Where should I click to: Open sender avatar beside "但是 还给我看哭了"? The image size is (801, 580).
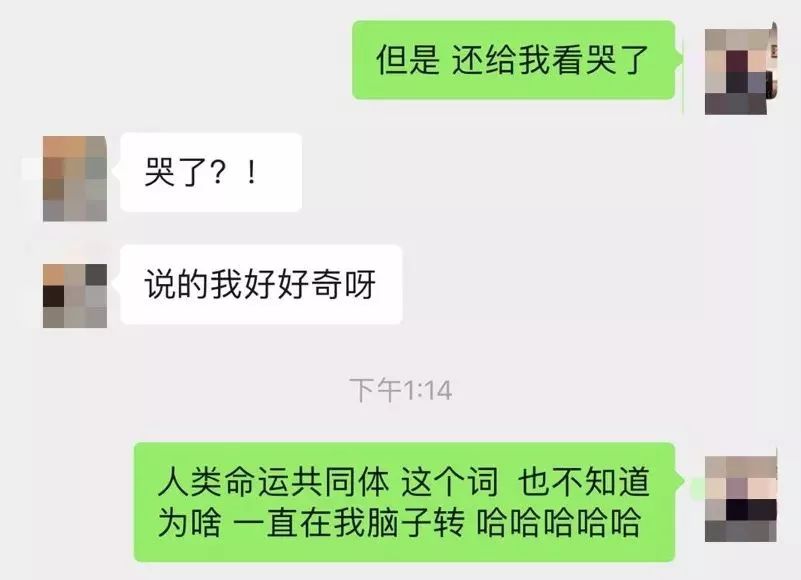741,71
